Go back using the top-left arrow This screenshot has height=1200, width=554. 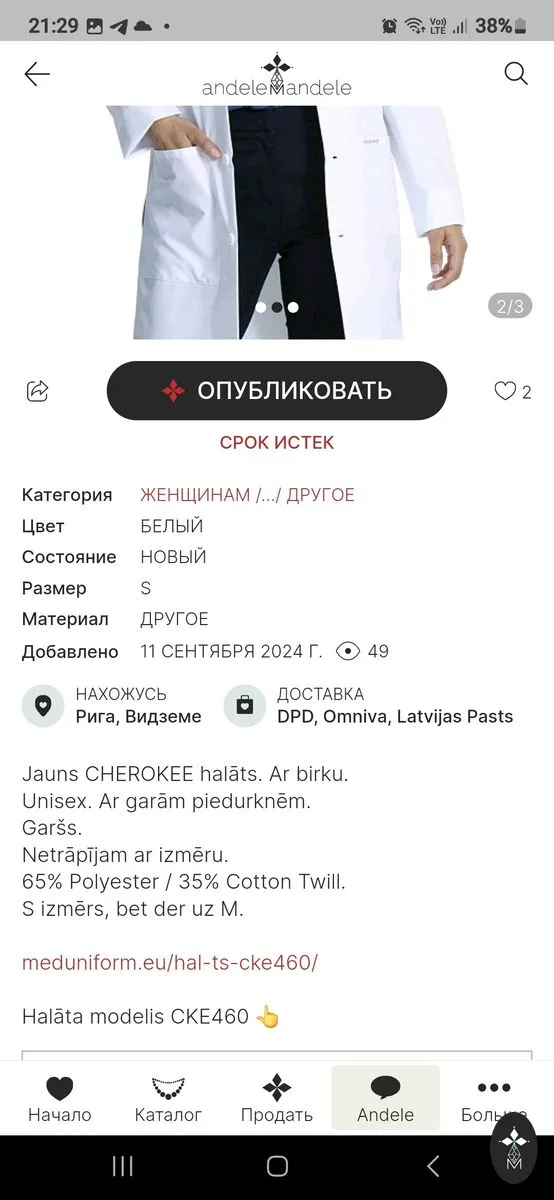37,74
